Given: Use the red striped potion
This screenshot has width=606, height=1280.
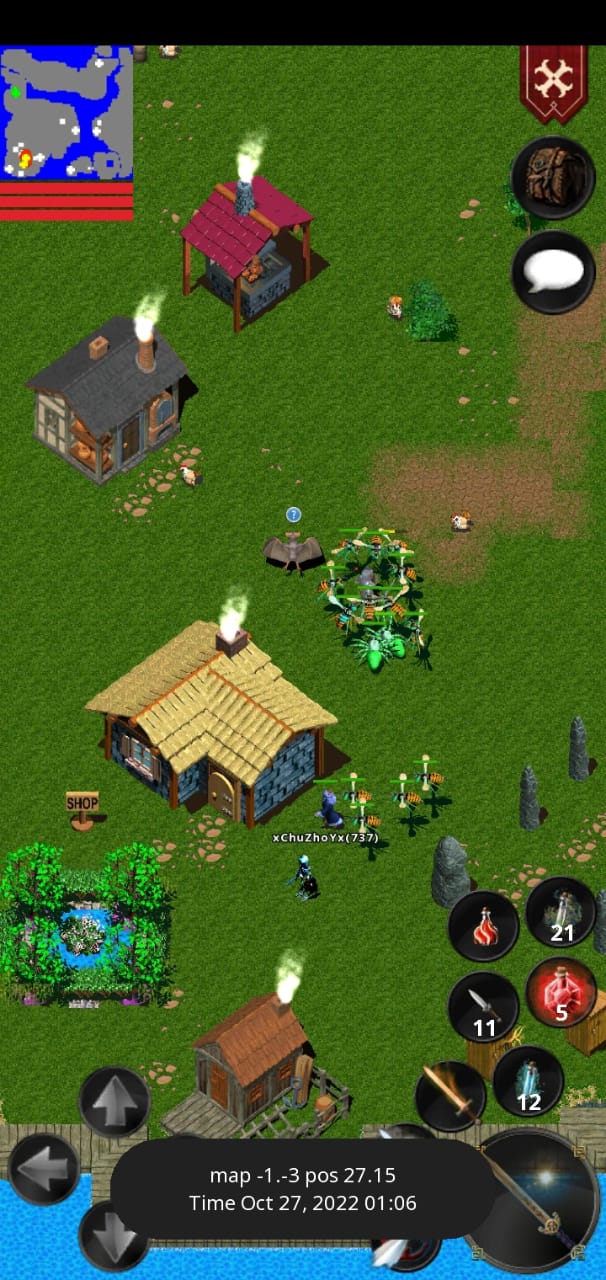Looking at the screenshot, I should (483, 926).
